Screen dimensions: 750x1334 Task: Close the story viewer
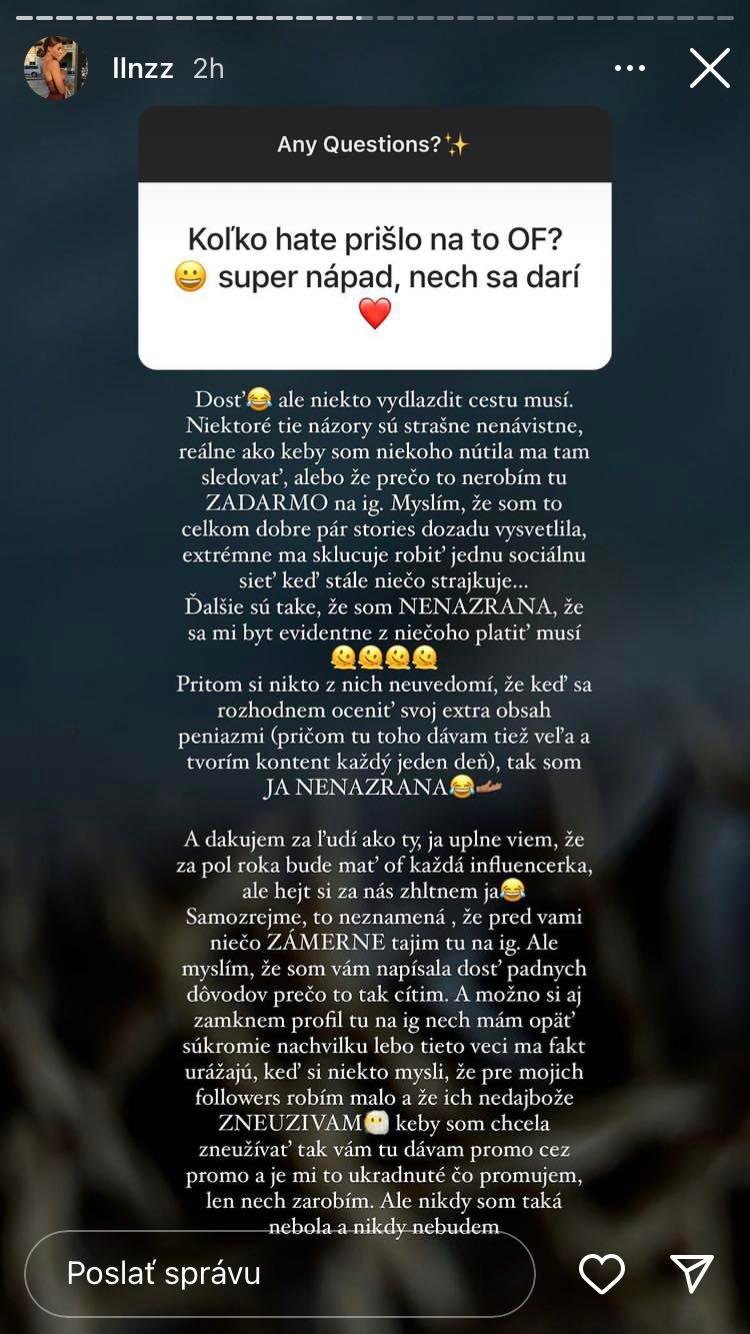pos(709,68)
